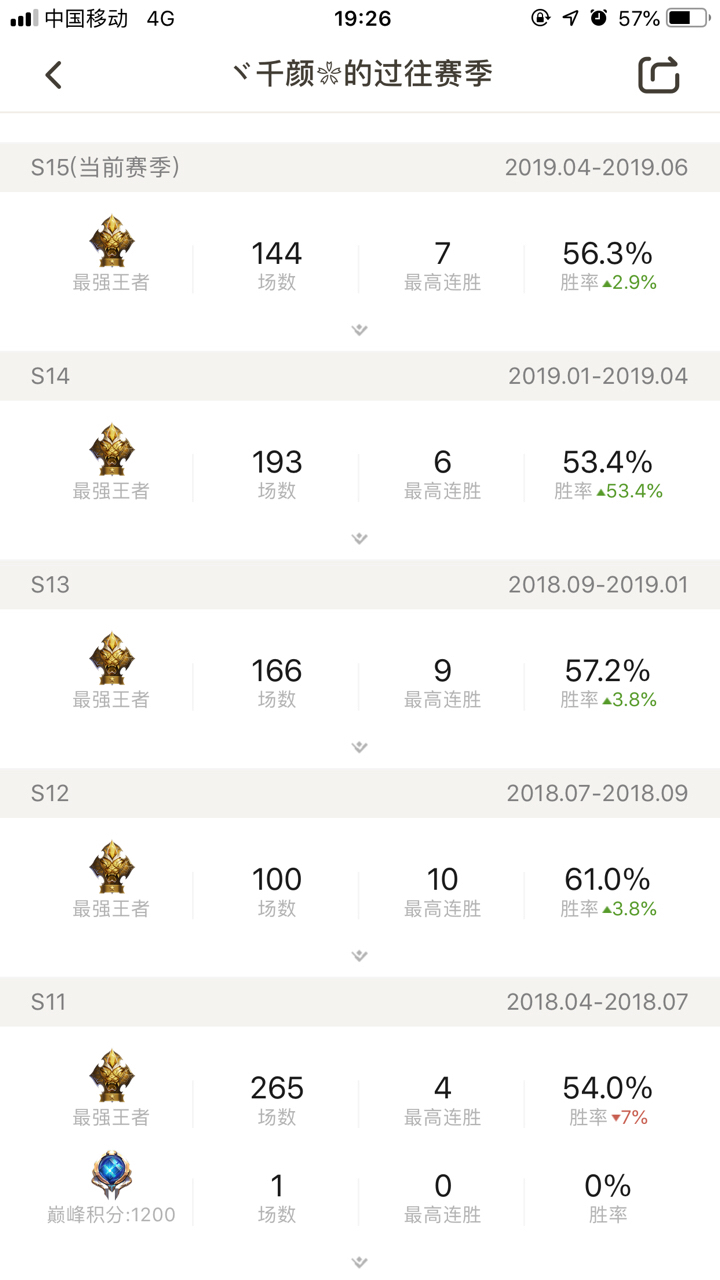Expand the S12 season stats

(360, 956)
